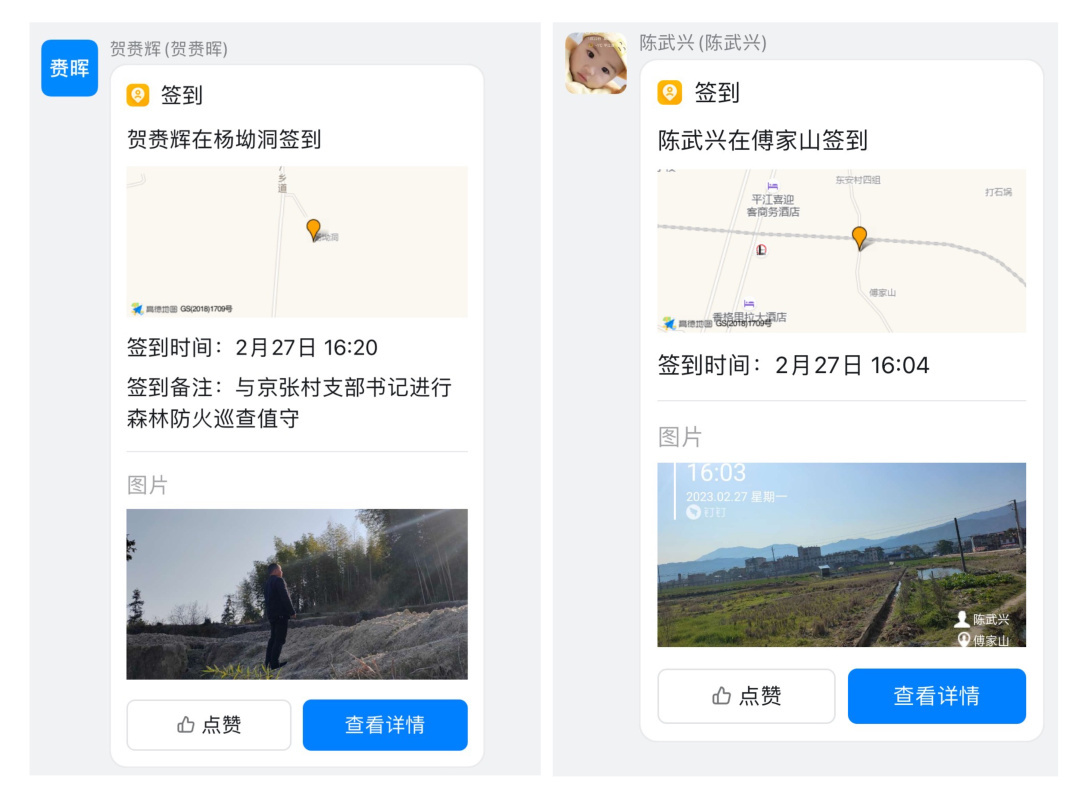View 贺赟辉's forest patrol photo

[297, 594]
